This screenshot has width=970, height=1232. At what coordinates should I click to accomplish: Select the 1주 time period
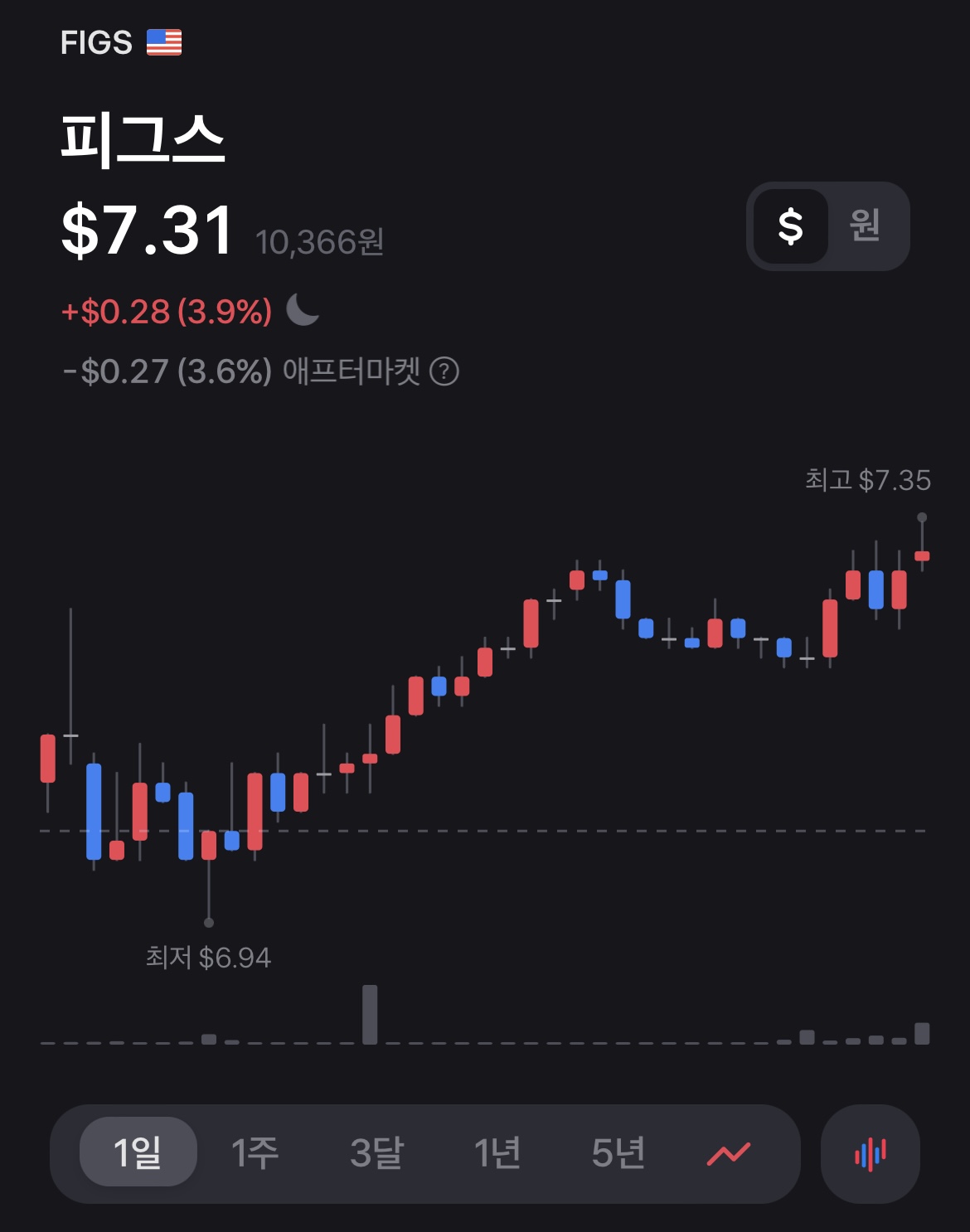255,1153
